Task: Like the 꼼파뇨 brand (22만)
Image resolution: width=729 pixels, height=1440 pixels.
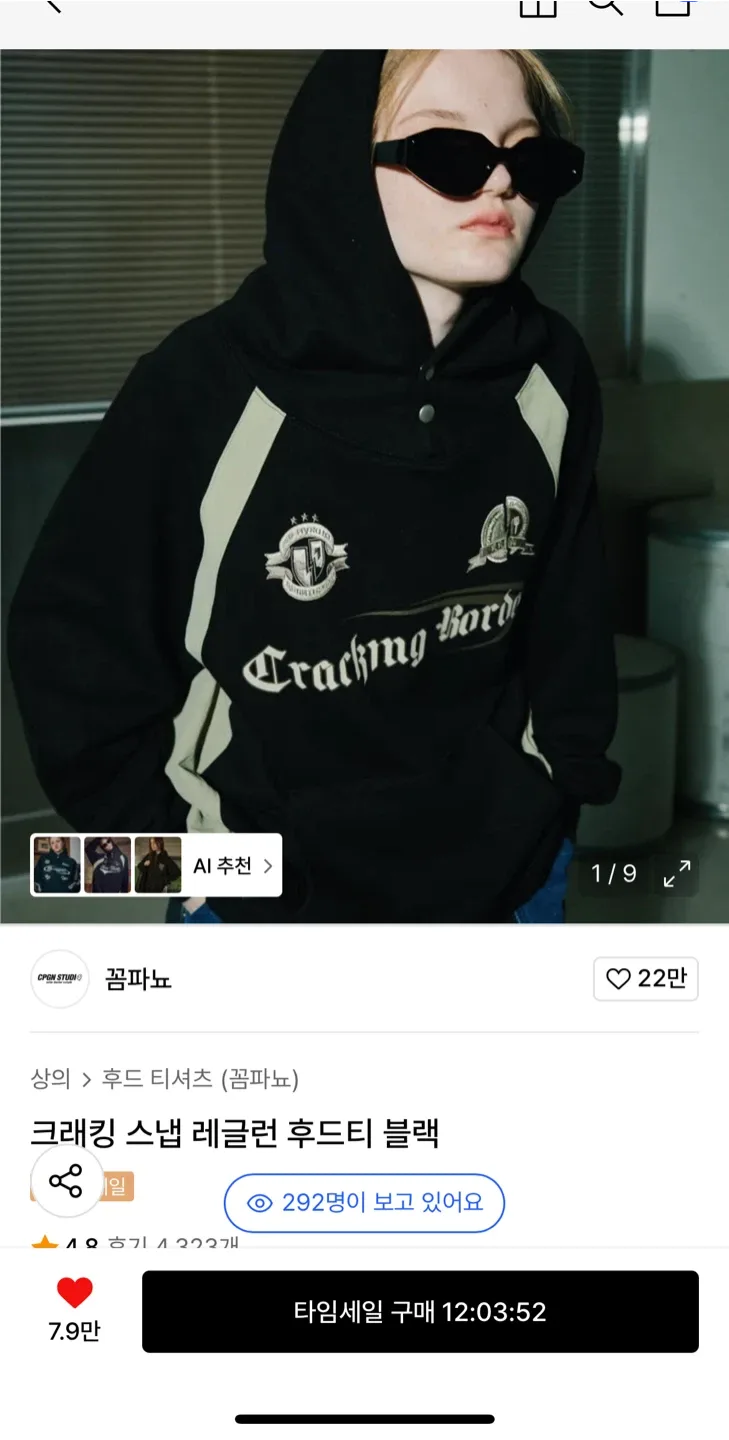Action: (645, 979)
